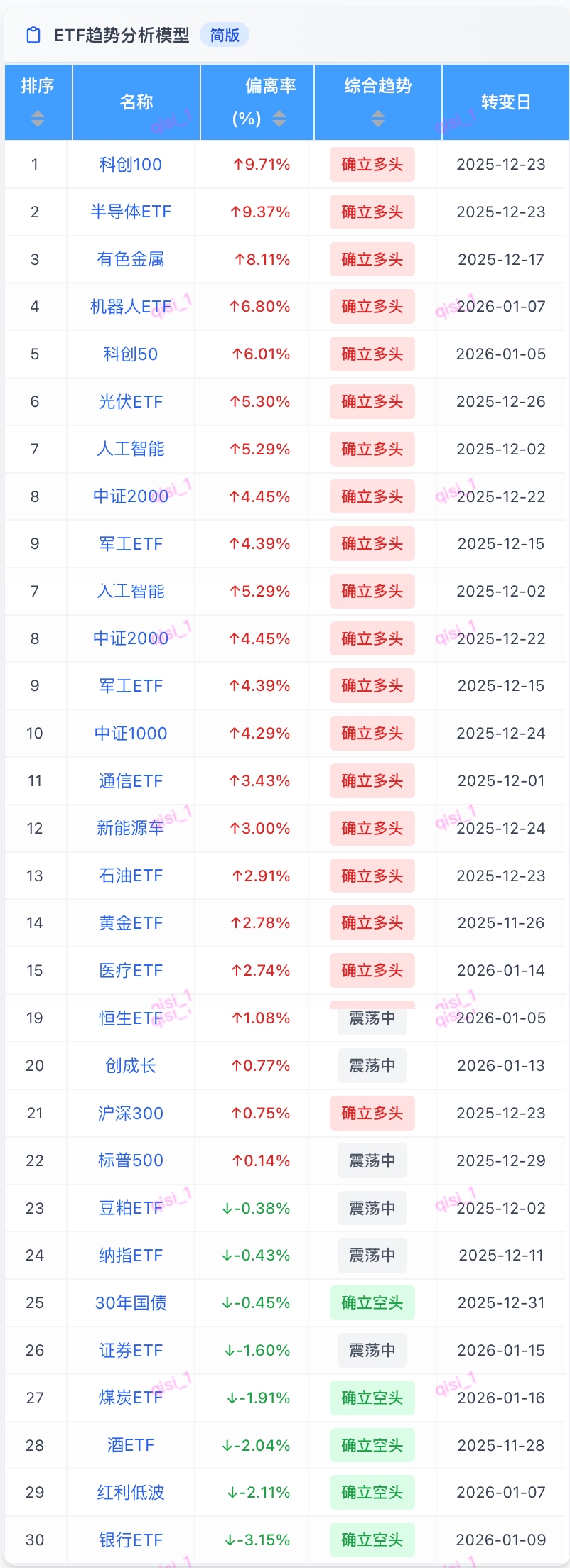Open 光伏ETF details

[x=131, y=401]
